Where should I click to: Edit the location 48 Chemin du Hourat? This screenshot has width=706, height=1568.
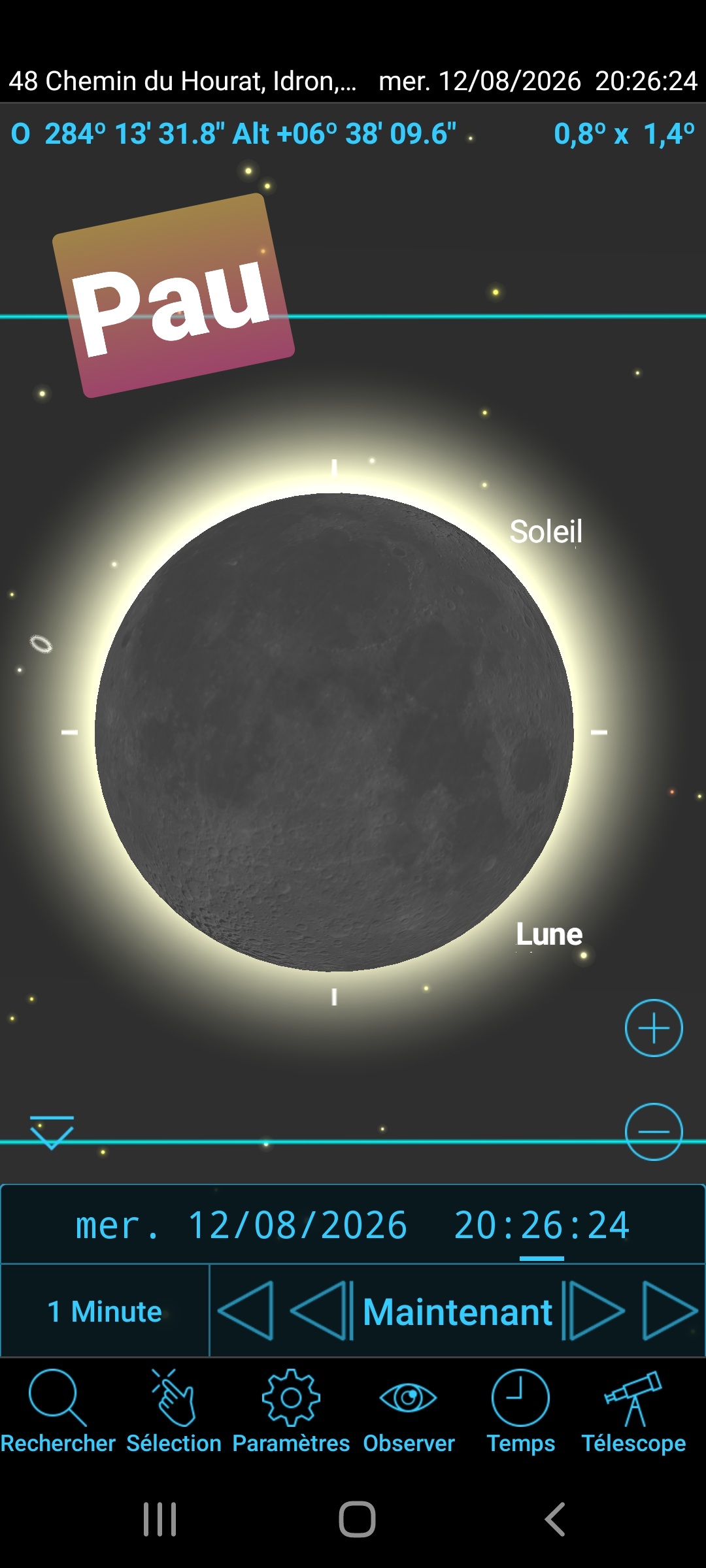[182, 81]
